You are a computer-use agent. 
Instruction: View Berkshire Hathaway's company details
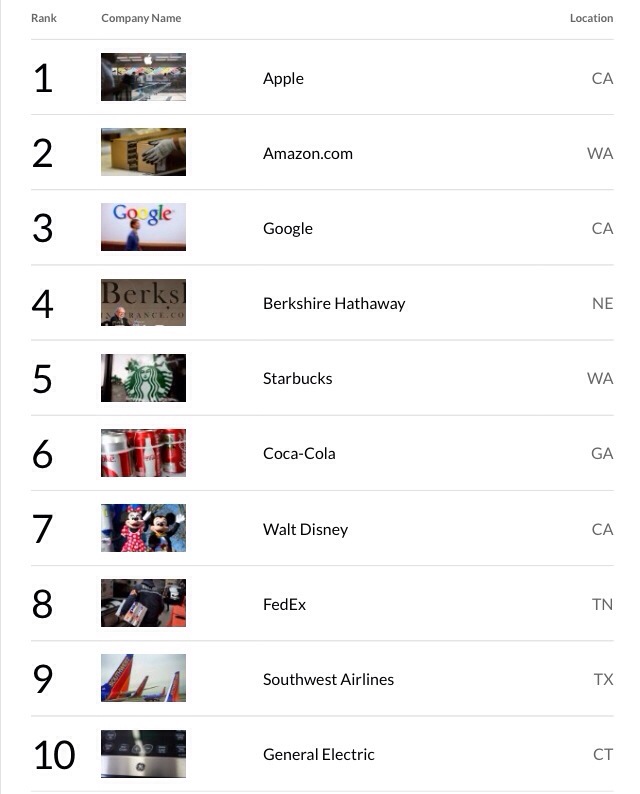click(x=334, y=303)
